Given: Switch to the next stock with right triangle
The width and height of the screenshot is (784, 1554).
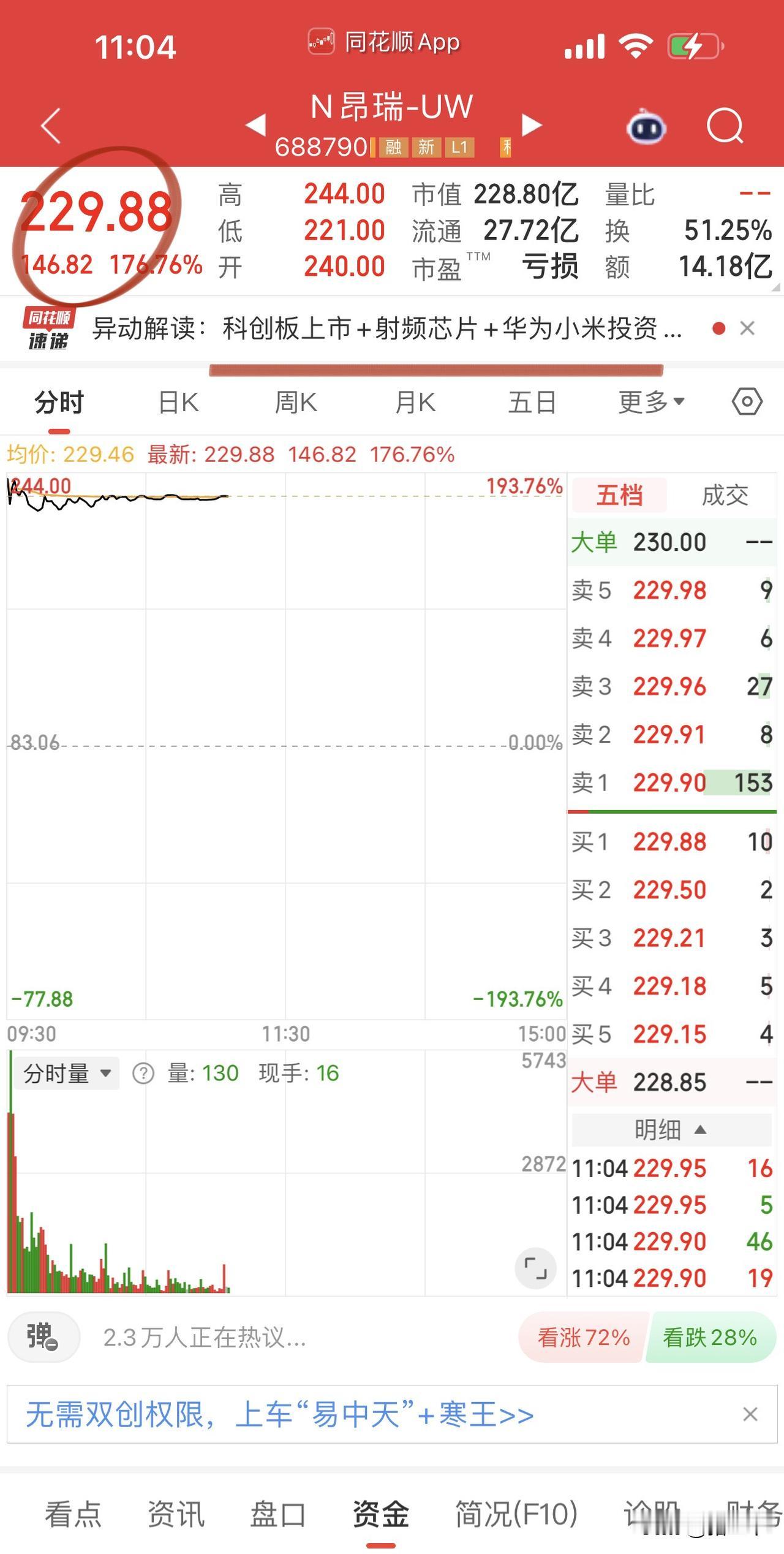Looking at the screenshot, I should (531, 125).
